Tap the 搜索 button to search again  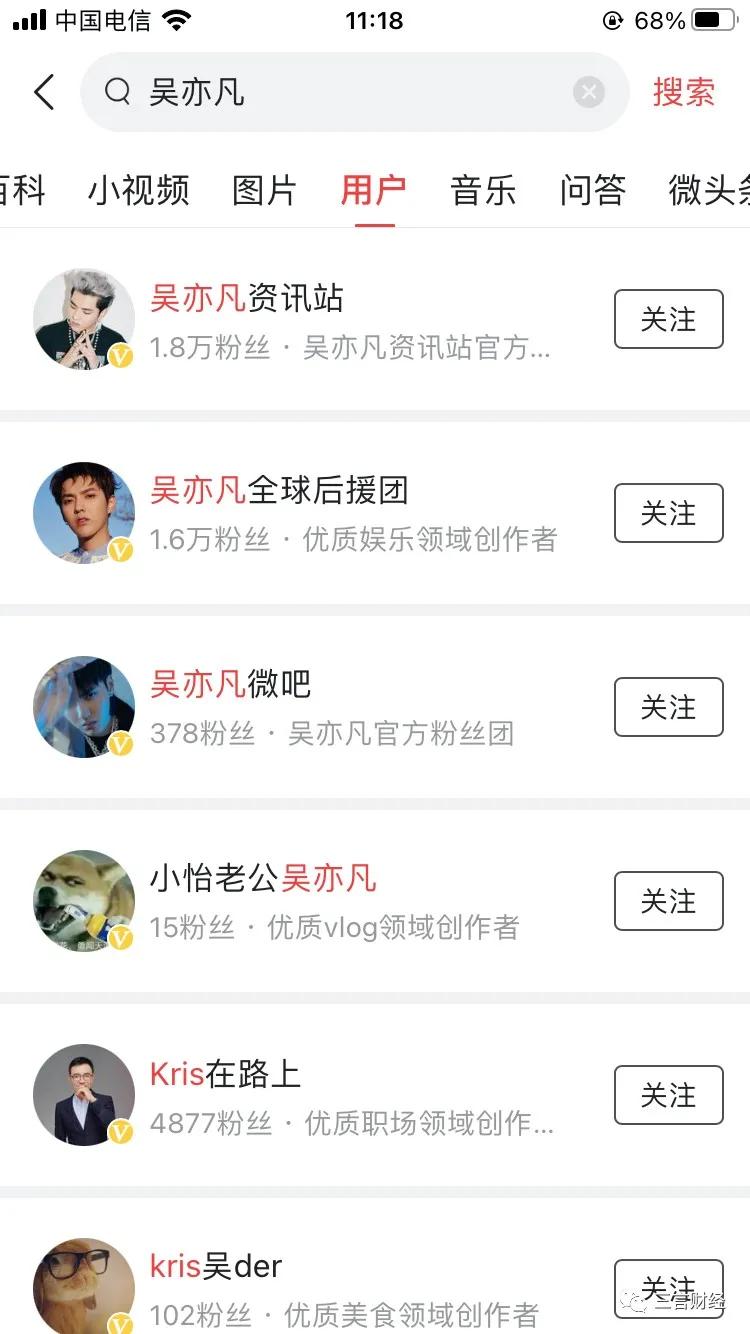684,91
